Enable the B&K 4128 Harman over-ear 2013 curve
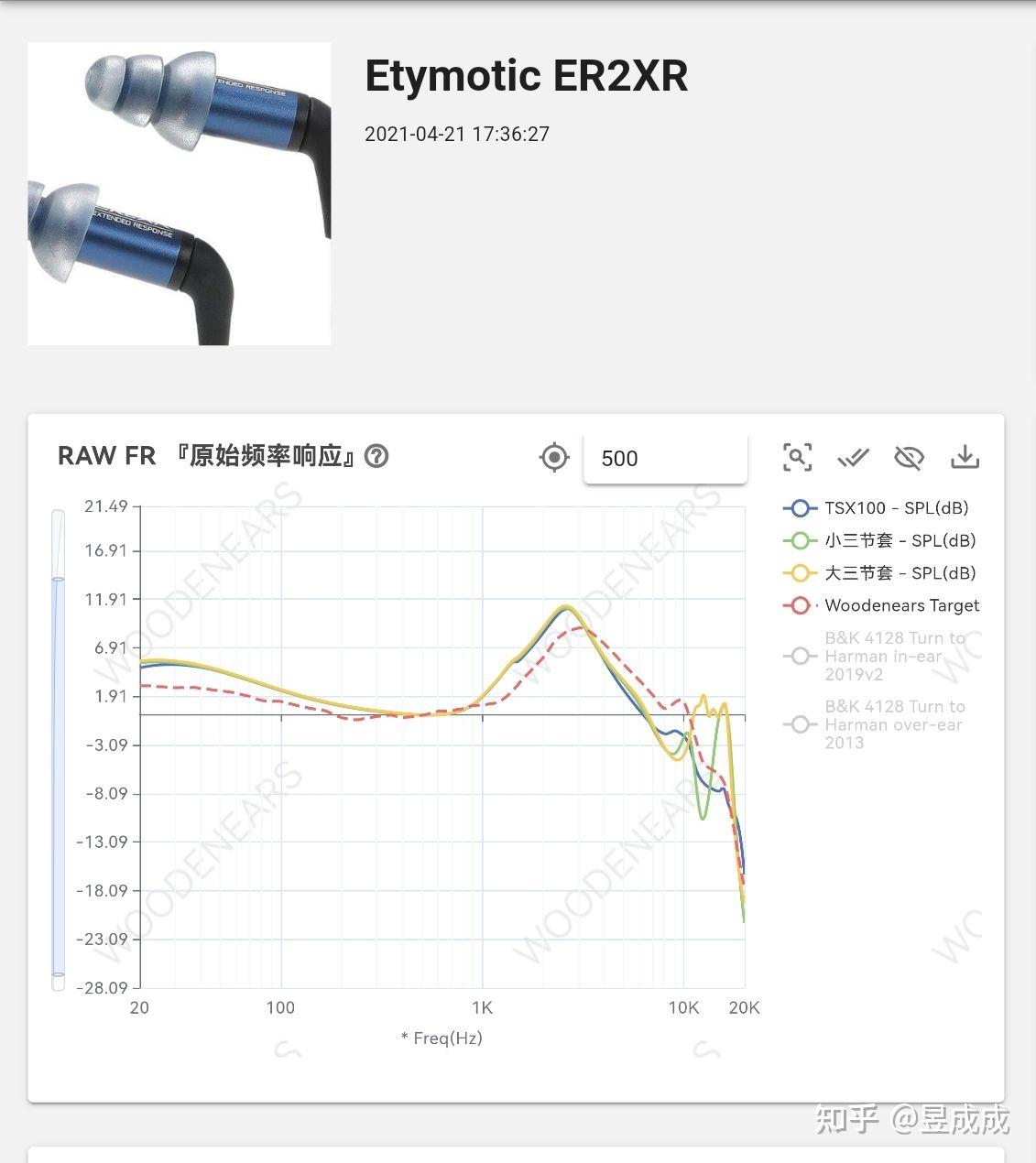 tap(893, 724)
